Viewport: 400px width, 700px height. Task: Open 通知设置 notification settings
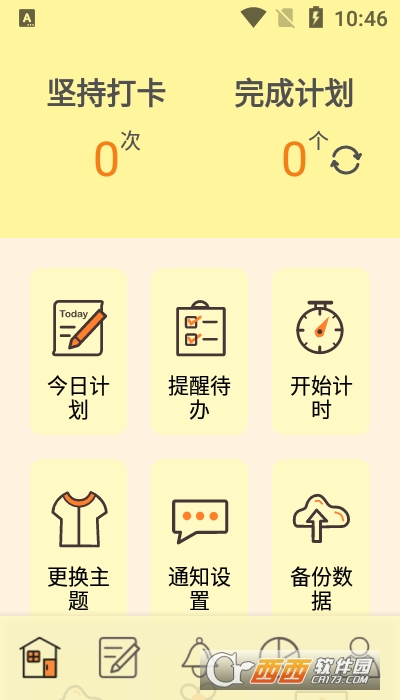[200, 538]
